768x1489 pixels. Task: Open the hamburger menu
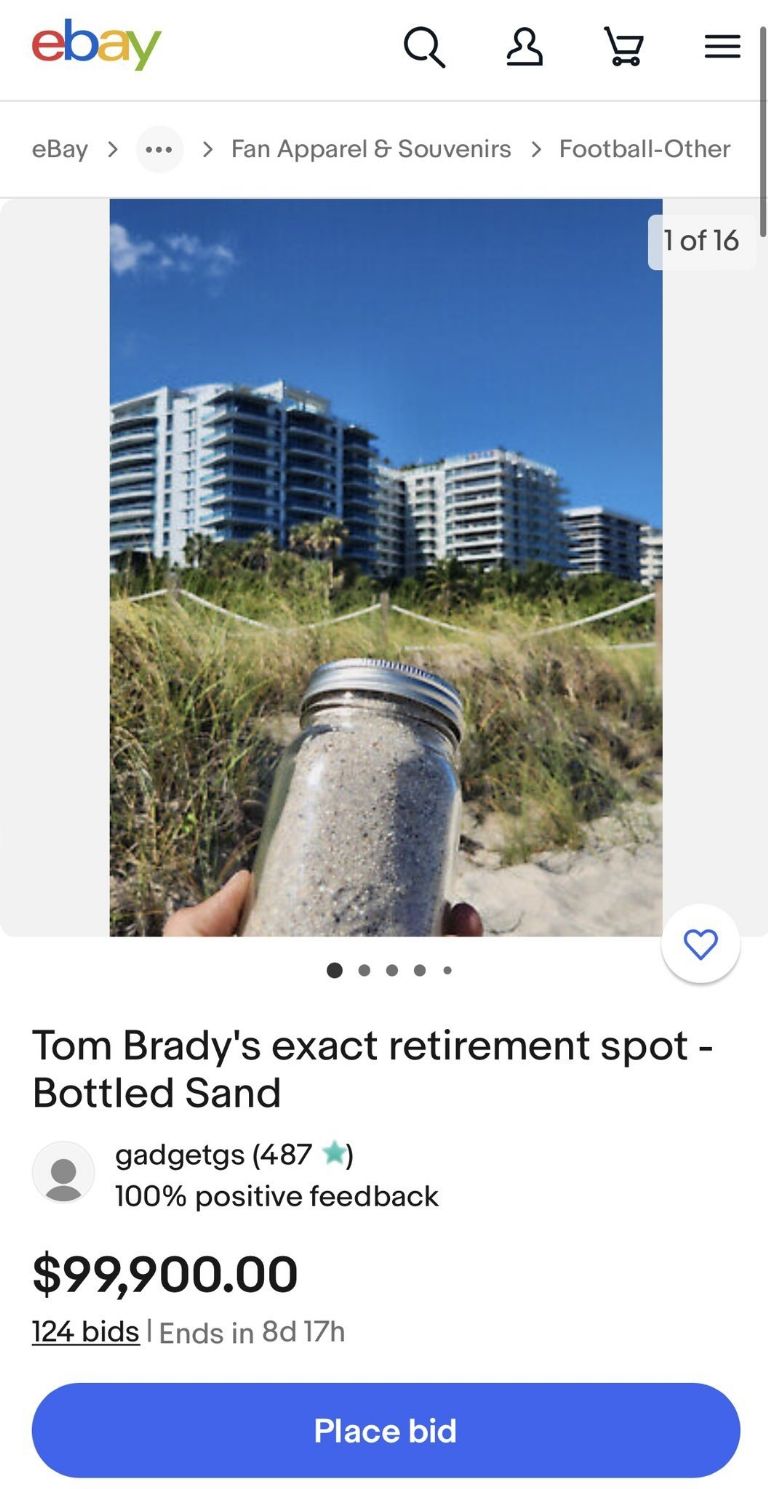[722, 47]
